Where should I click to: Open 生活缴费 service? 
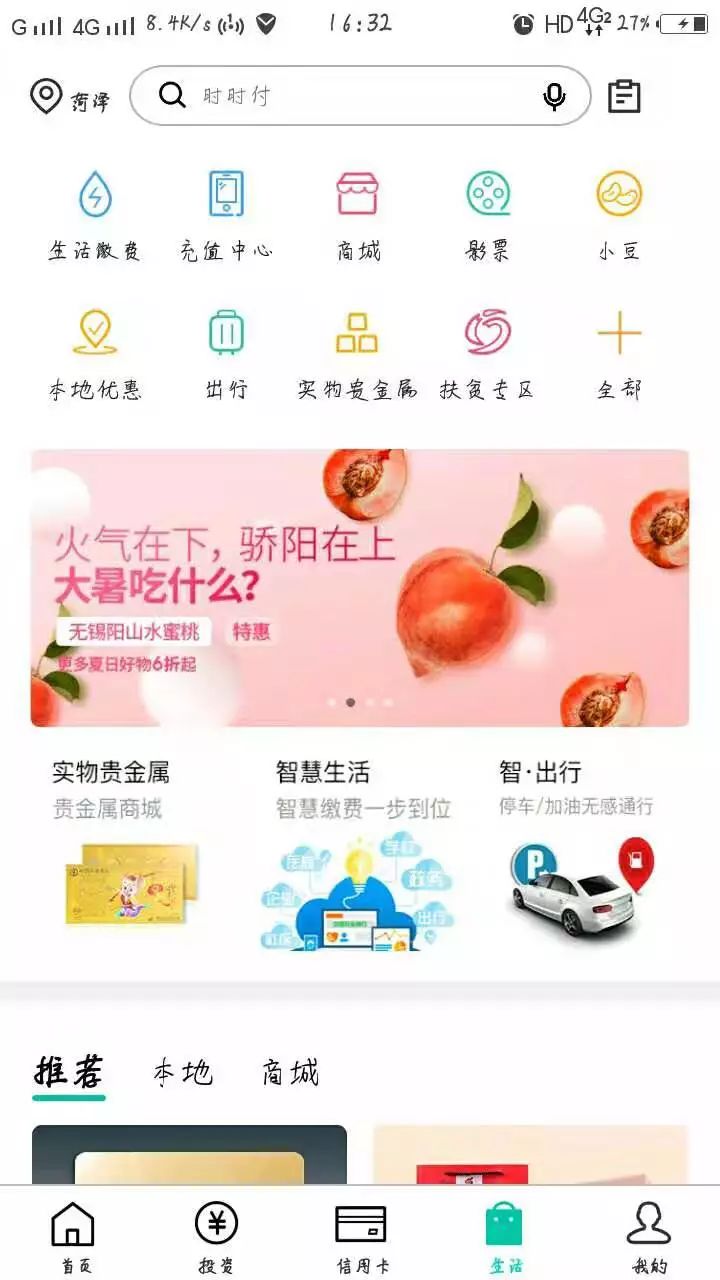tap(95, 214)
